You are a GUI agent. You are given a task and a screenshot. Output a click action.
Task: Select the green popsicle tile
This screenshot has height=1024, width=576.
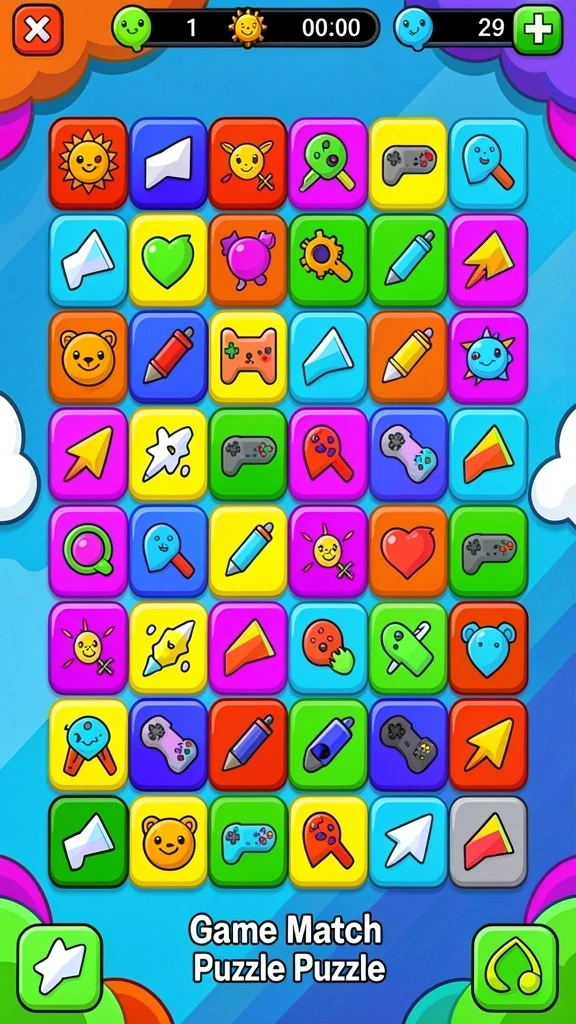click(408, 647)
